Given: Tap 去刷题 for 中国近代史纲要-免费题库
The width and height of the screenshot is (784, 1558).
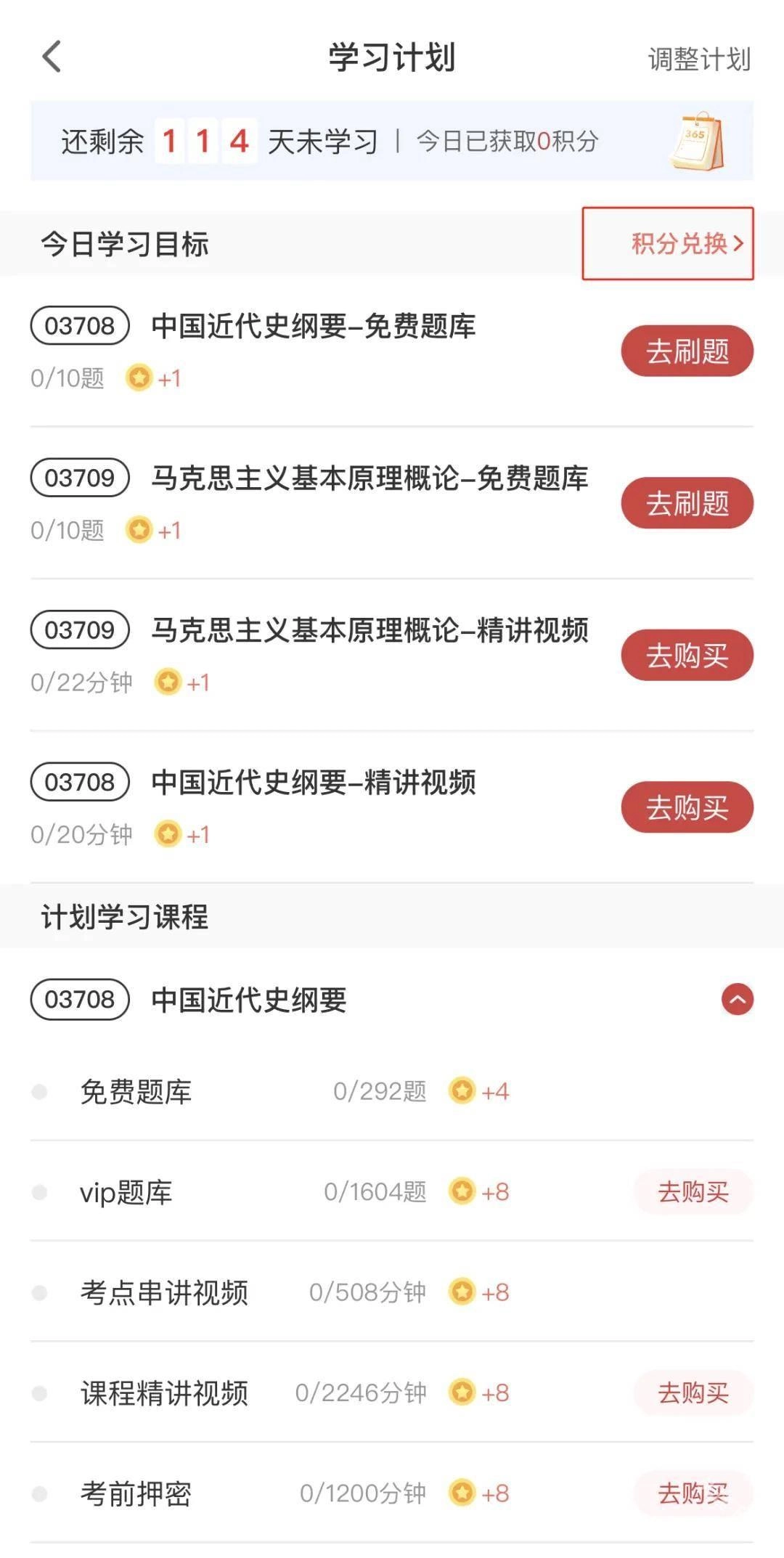Looking at the screenshot, I should click(687, 351).
